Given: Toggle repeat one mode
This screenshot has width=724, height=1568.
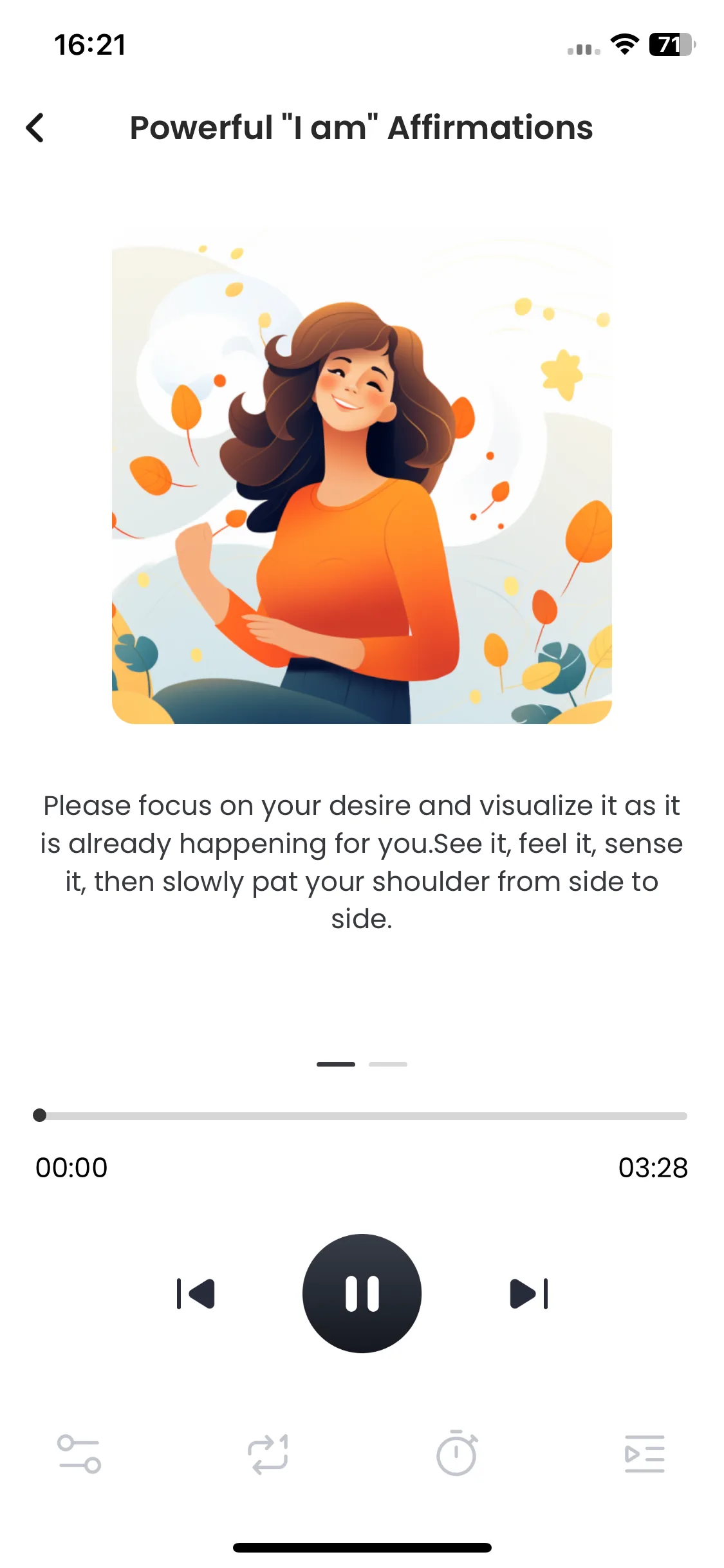Looking at the screenshot, I should [x=268, y=1454].
